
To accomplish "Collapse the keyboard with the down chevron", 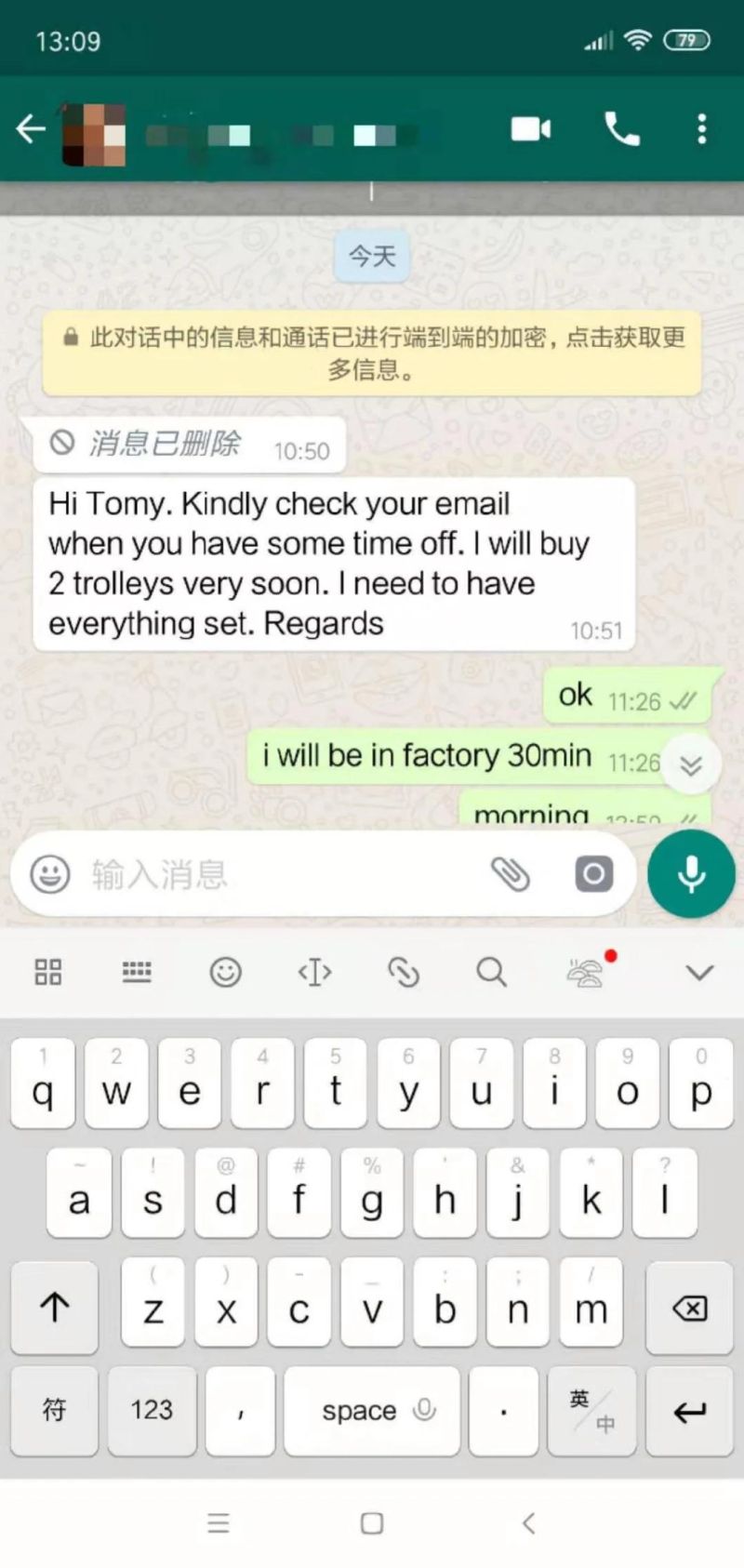I will point(699,973).
